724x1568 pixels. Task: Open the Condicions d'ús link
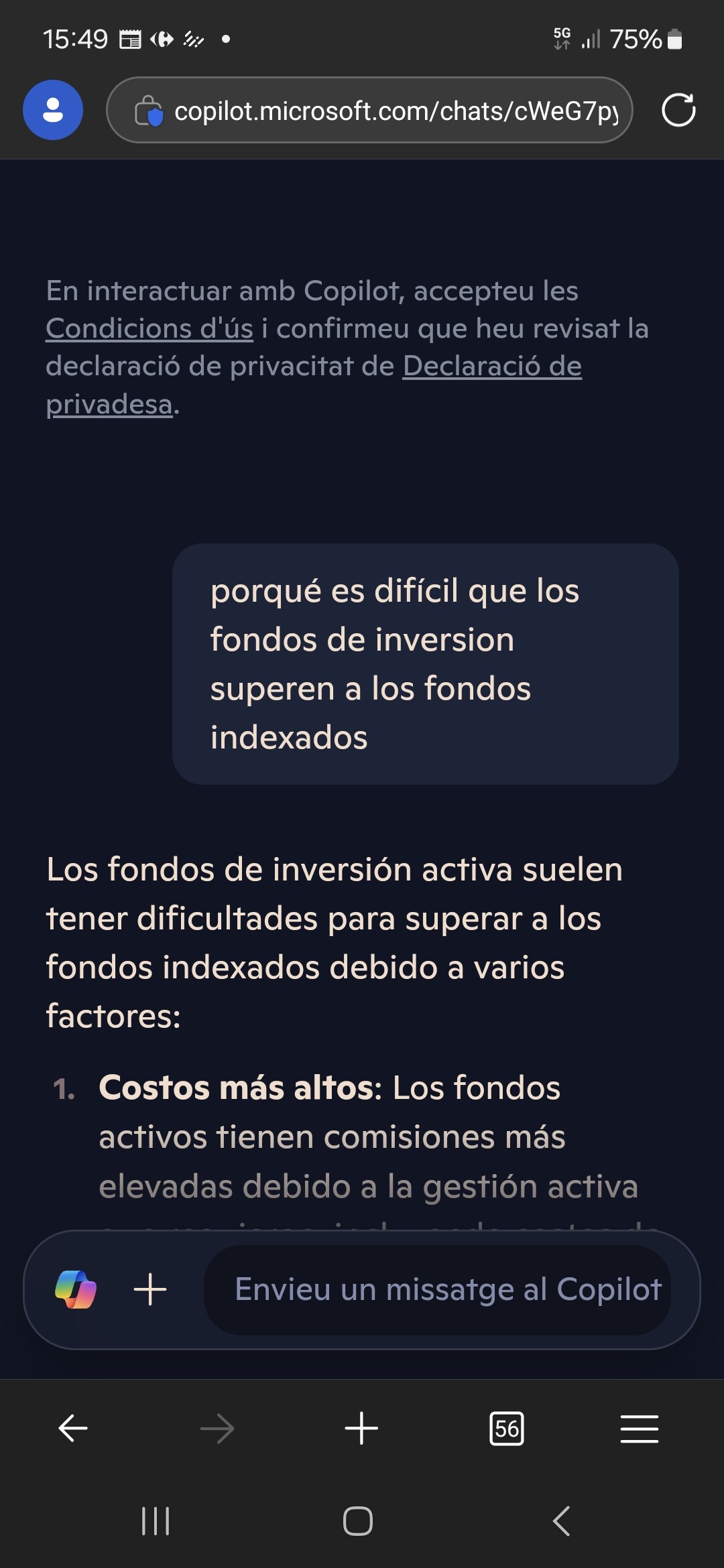pos(149,328)
